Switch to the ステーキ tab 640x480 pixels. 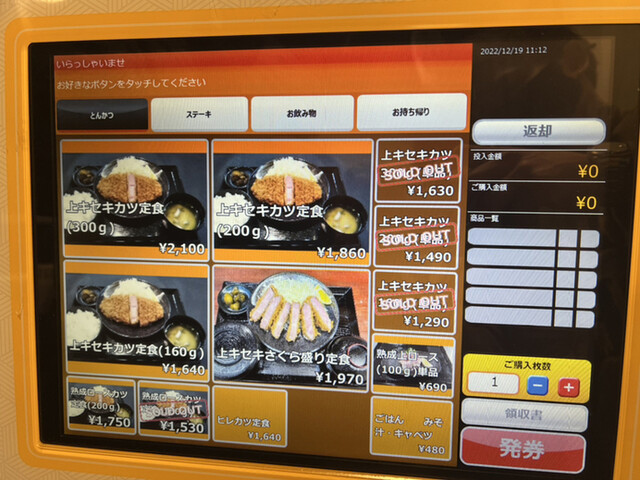pyautogui.click(x=199, y=114)
